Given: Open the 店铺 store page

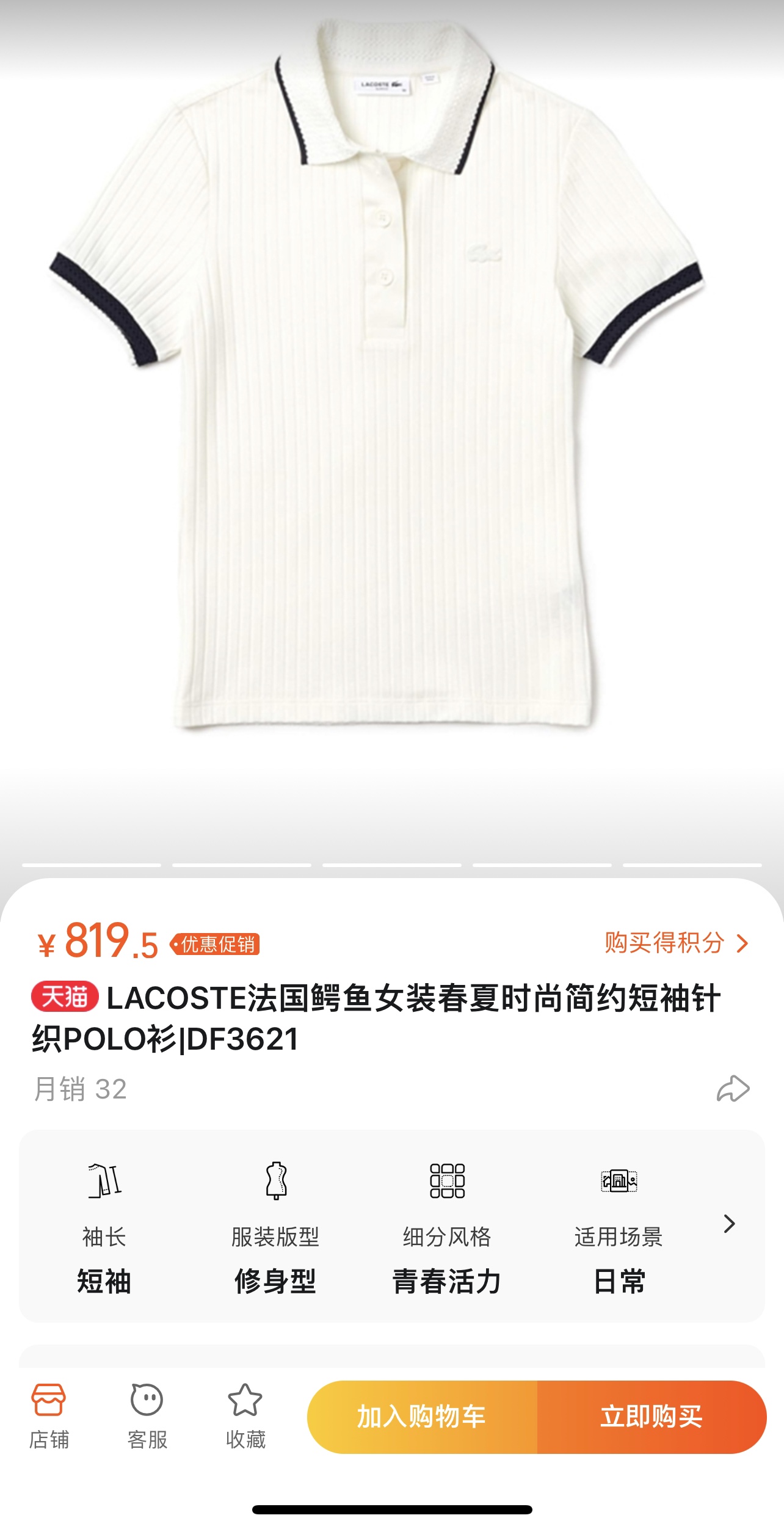Looking at the screenshot, I should [49, 1417].
